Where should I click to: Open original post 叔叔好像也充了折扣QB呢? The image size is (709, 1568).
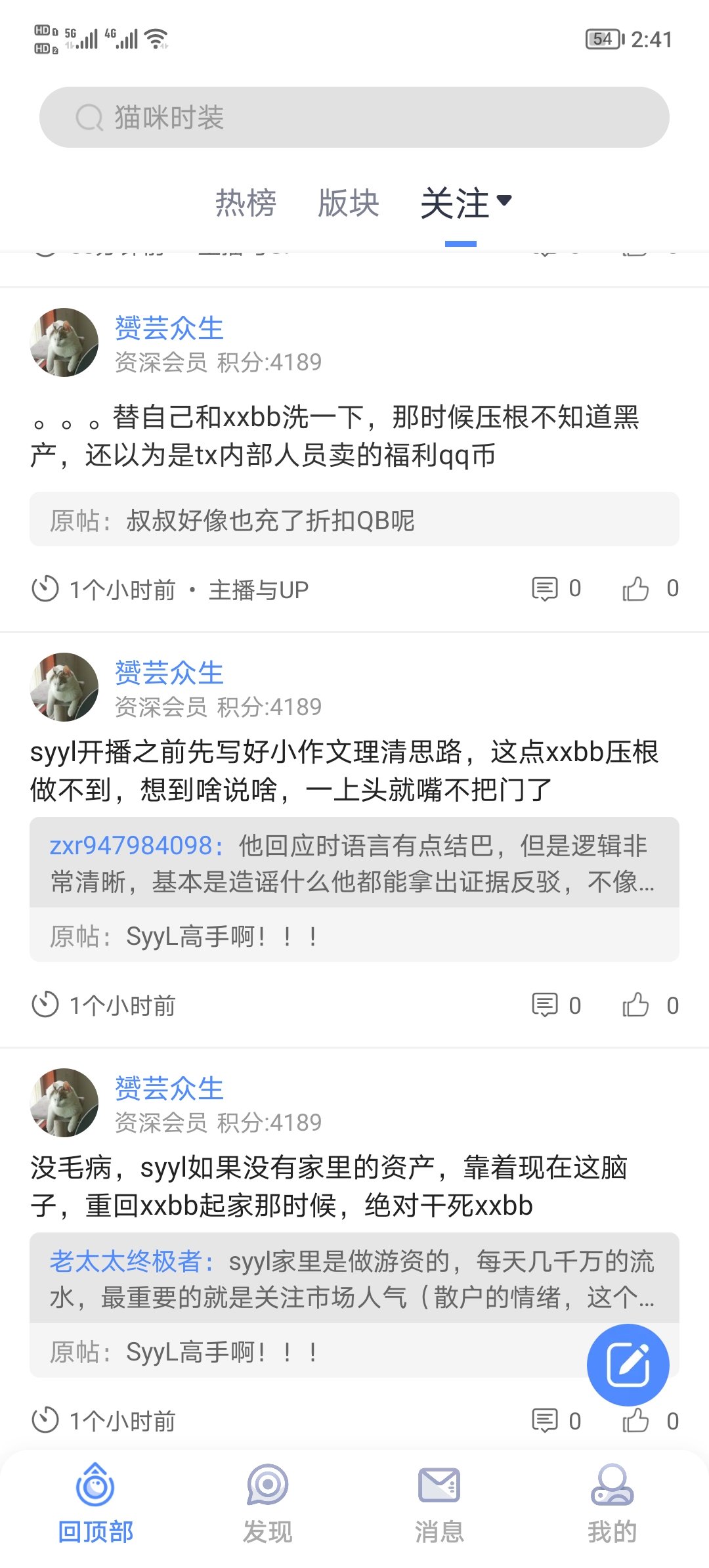(354, 519)
